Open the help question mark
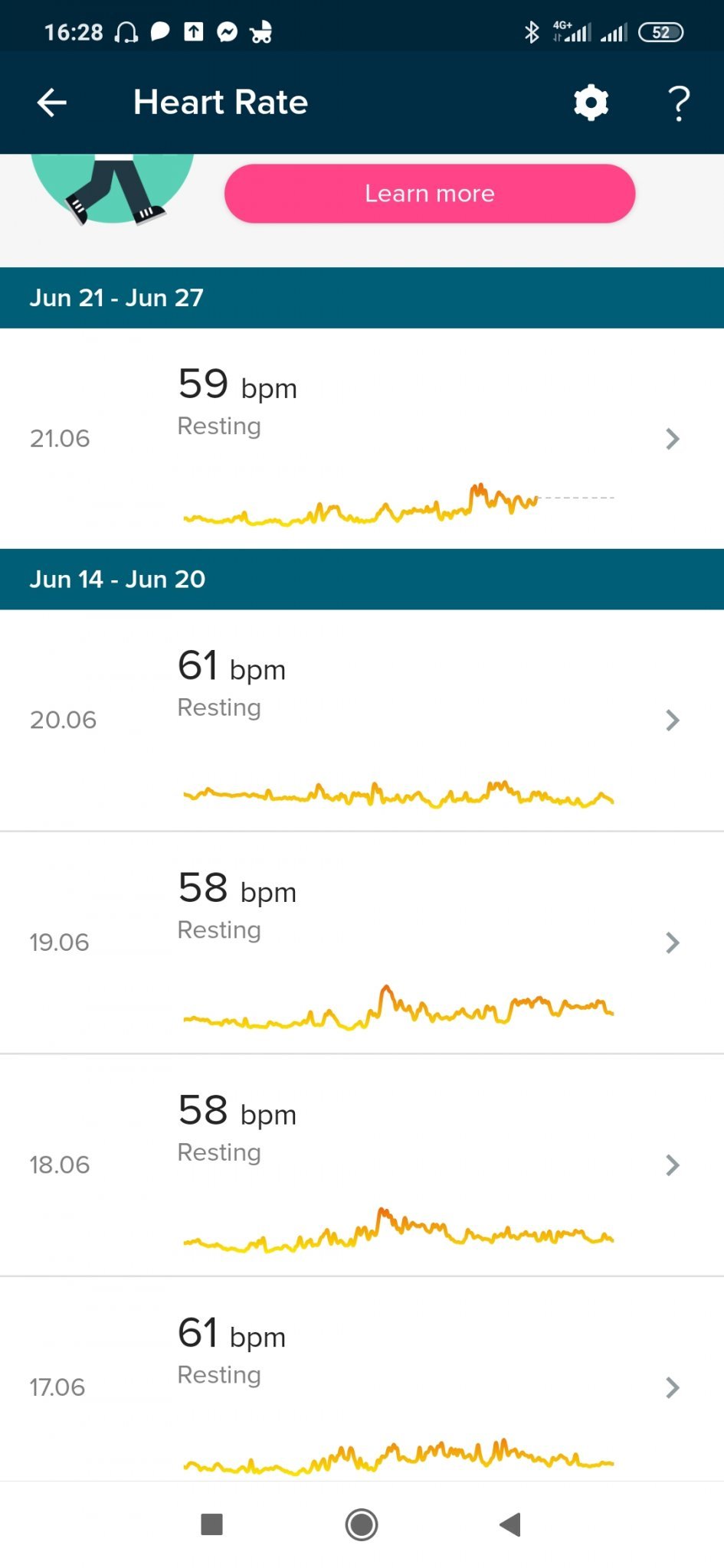 click(x=679, y=103)
